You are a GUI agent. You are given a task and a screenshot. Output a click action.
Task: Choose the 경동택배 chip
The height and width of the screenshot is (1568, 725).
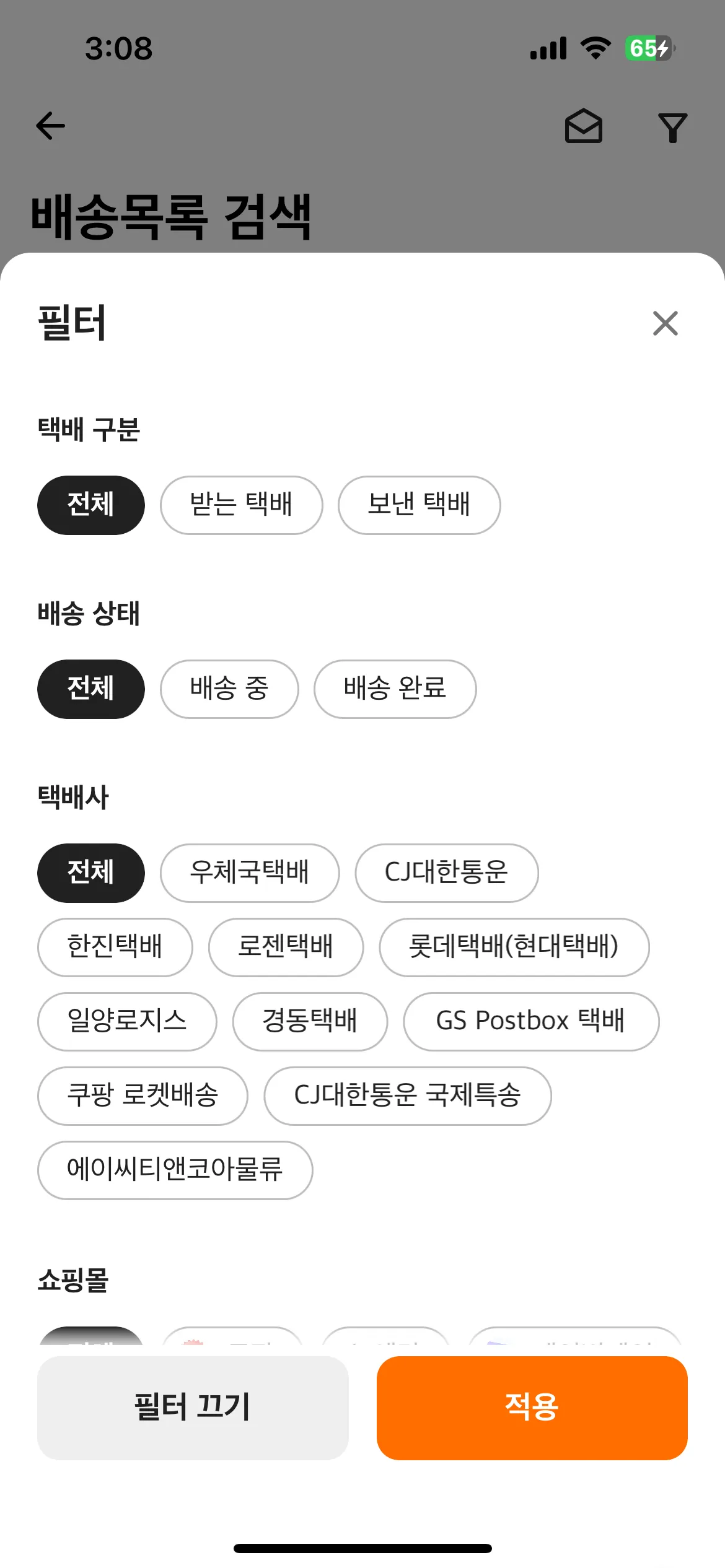[x=310, y=1021]
